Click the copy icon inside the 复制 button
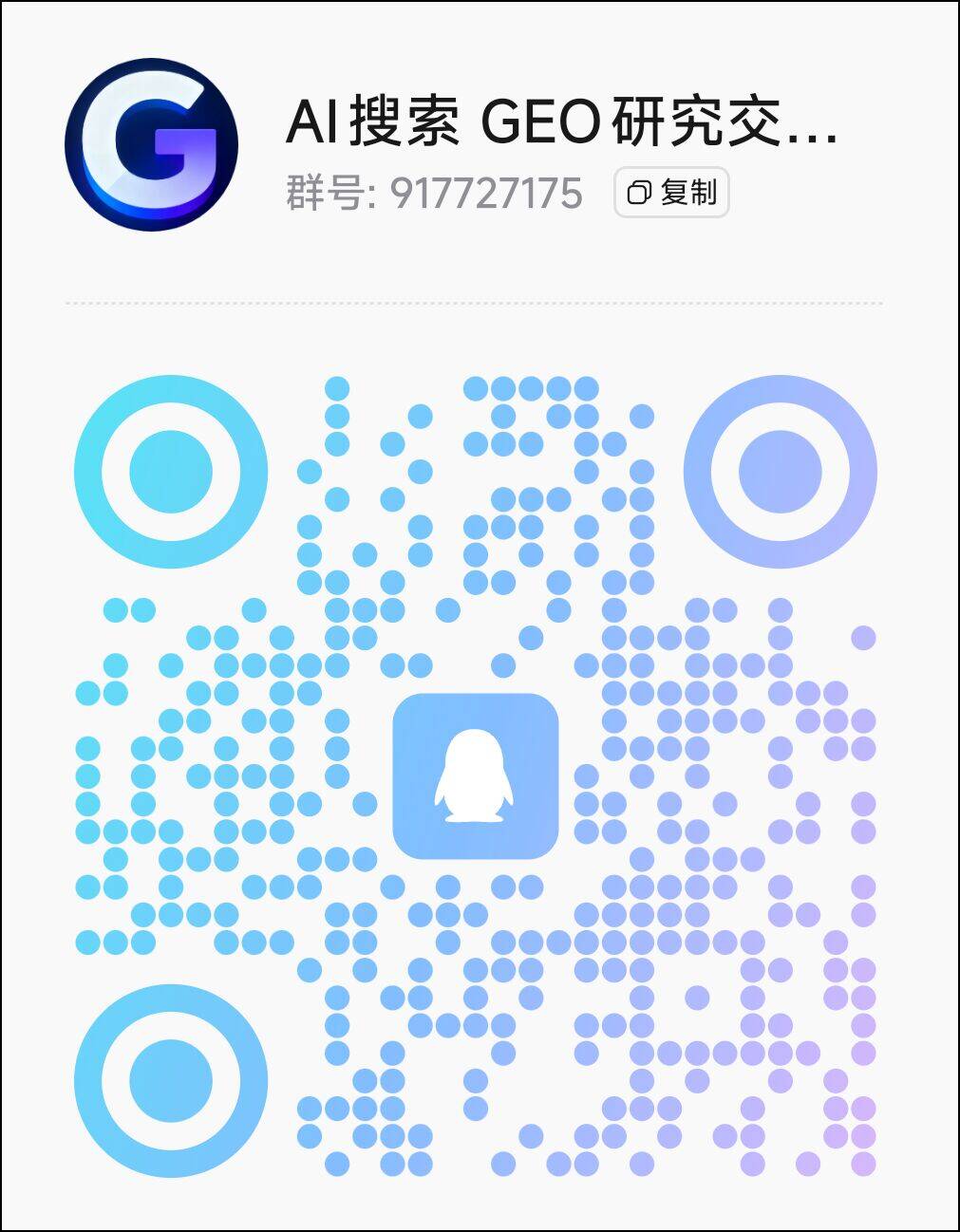 pyautogui.click(x=638, y=193)
